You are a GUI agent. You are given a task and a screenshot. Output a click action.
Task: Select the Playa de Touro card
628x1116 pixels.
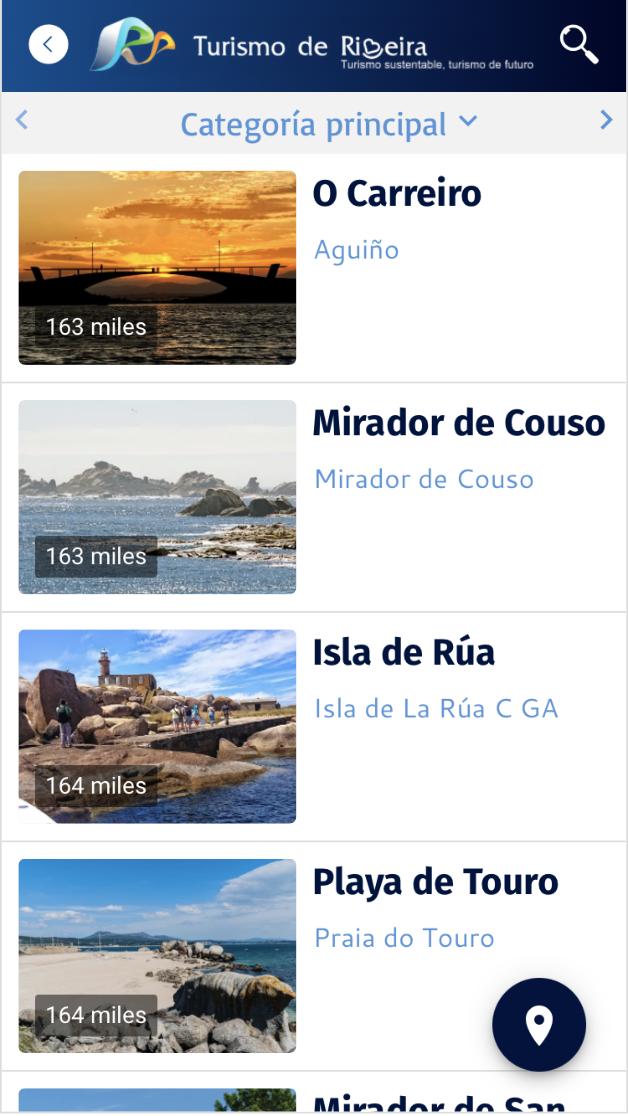(314, 956)
